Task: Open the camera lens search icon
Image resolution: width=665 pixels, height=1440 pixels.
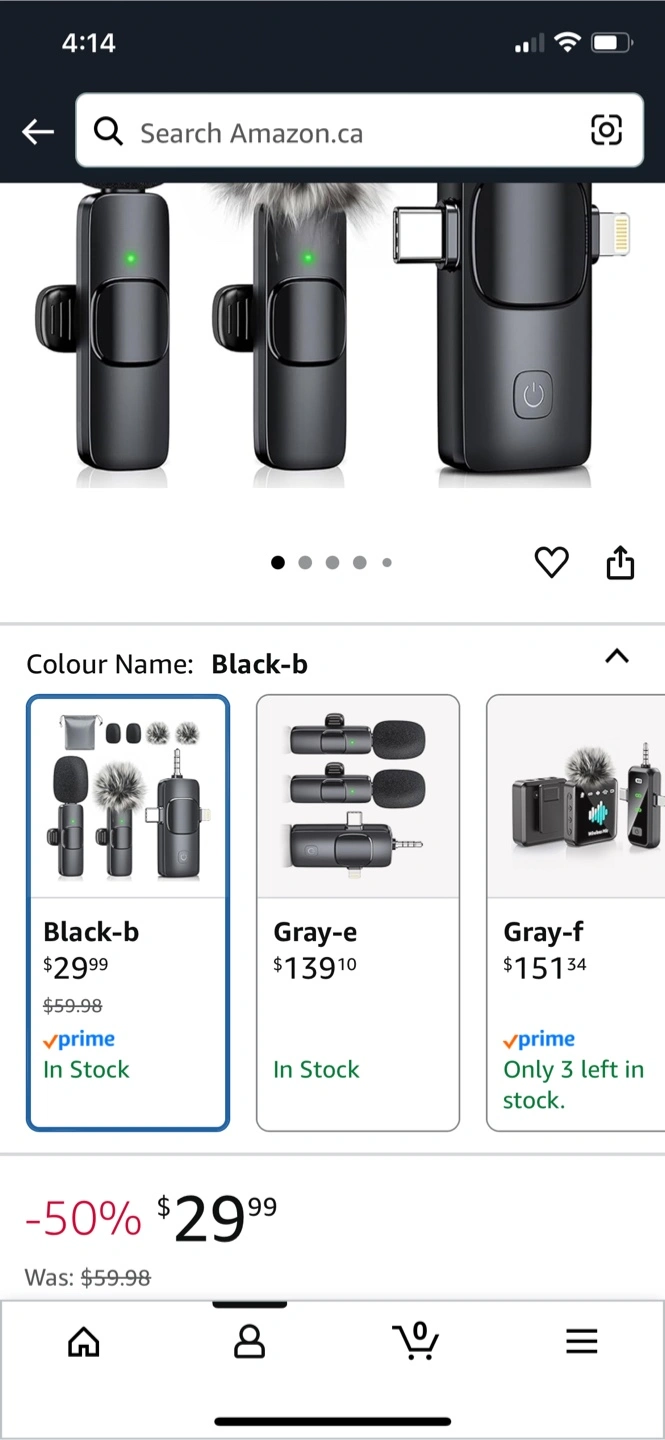Action: 606,131
